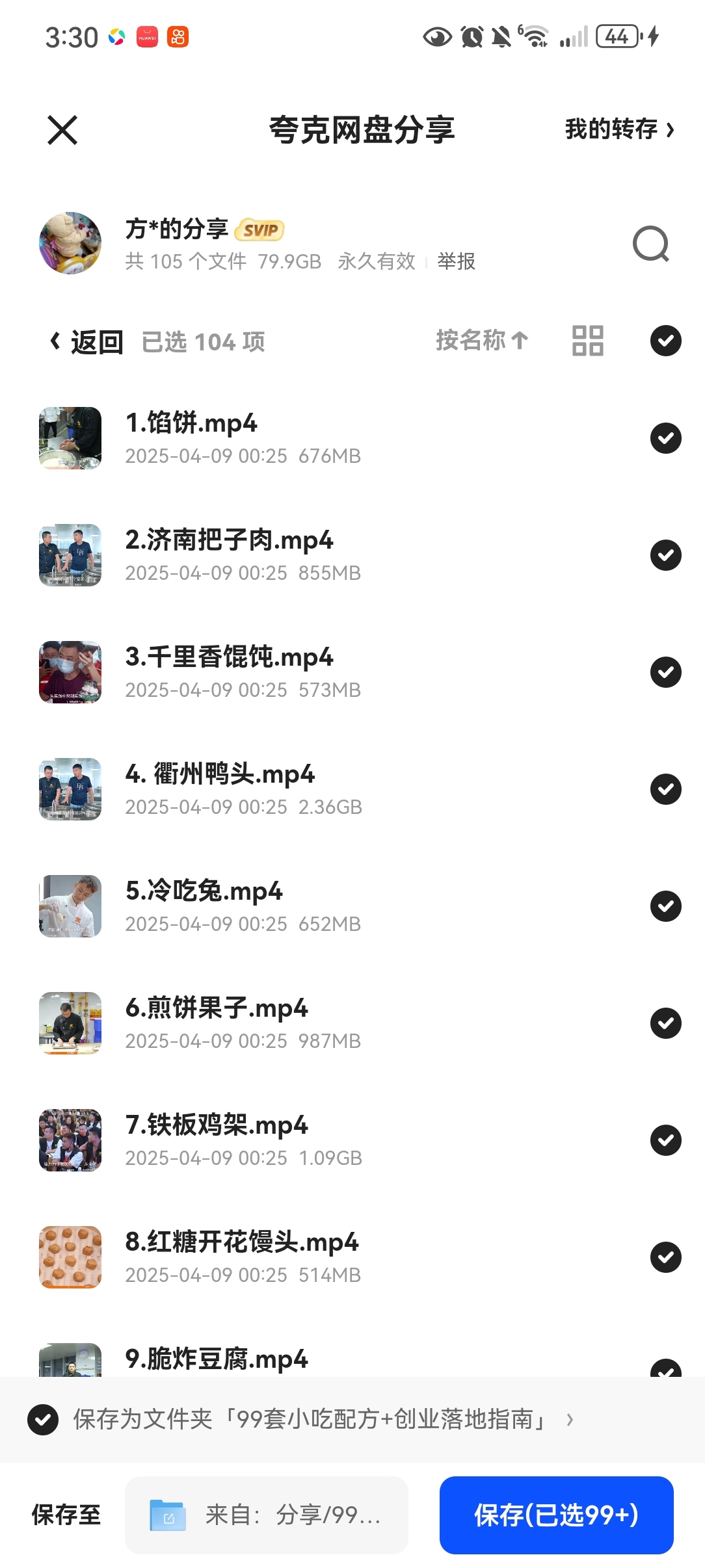The height and width of the screenshot is (1568, 705).
Task: Uncheck 8.红糖开花馒头.mp4
Action: click(665, 1257)
